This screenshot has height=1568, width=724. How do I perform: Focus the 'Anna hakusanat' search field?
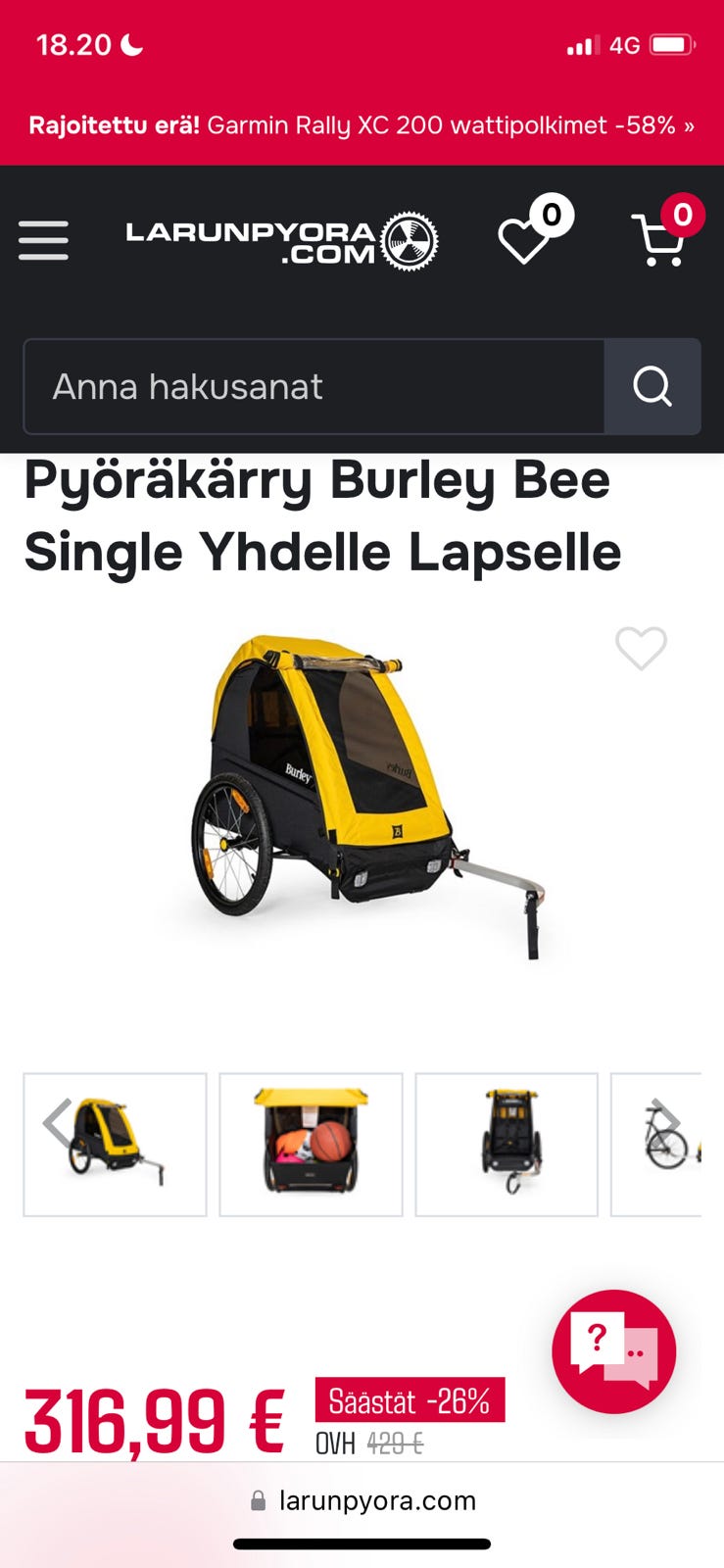tap(314, 387)
